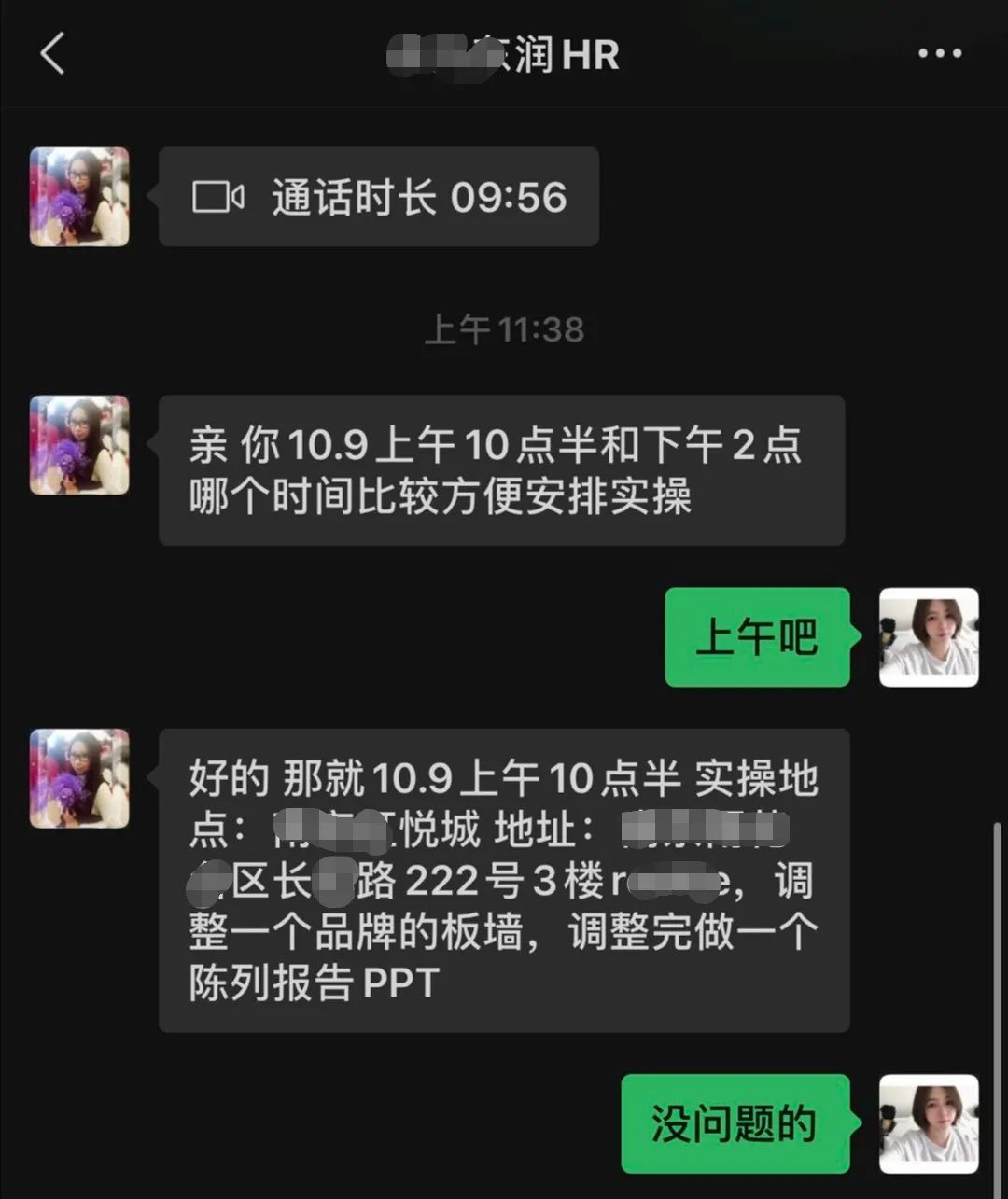View HR's profile beside the 亲 你10.9 message
This screenshot has height=1199, width=1008.
[x=79, y=445]
